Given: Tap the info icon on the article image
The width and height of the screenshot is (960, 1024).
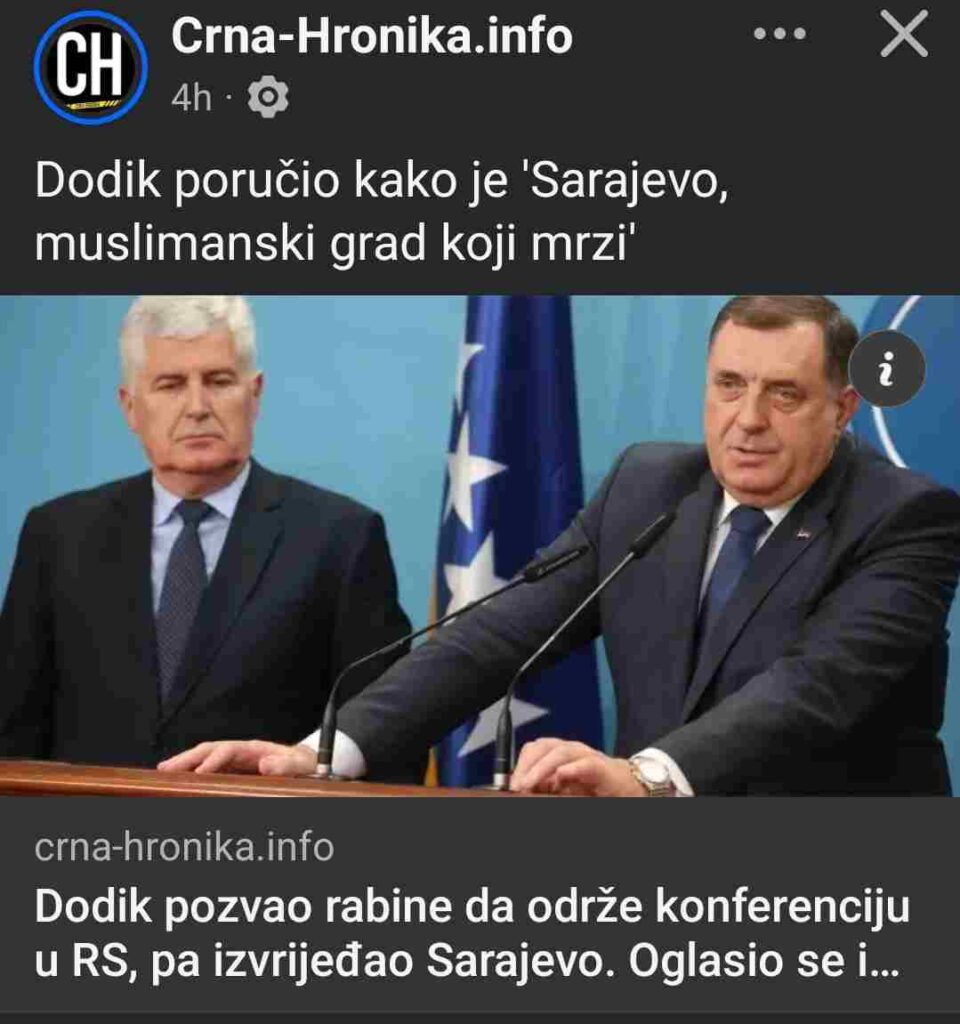Looking at the screenshot, I should click(886, 371).
